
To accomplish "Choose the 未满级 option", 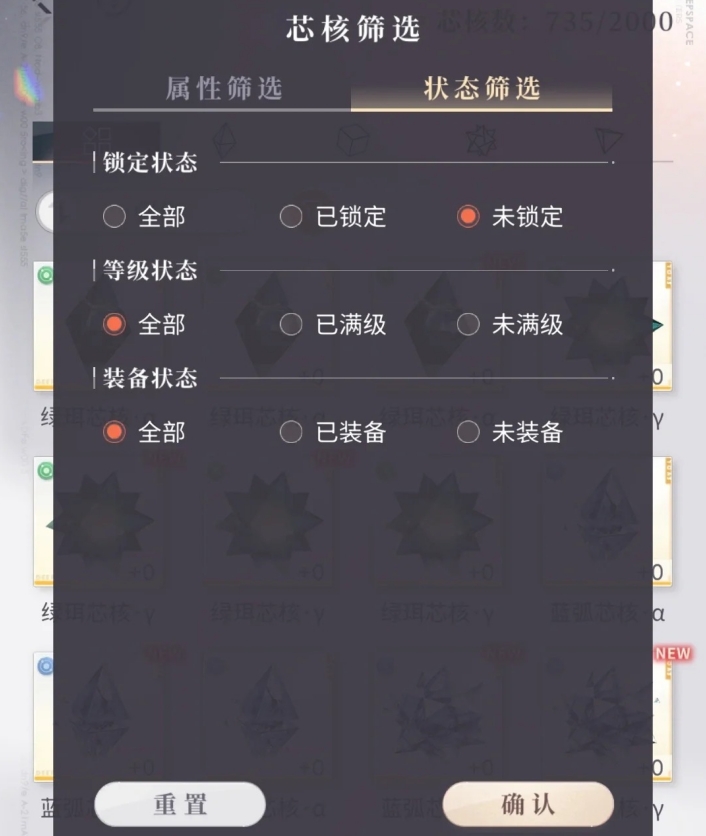I will (x=468, y=324).
